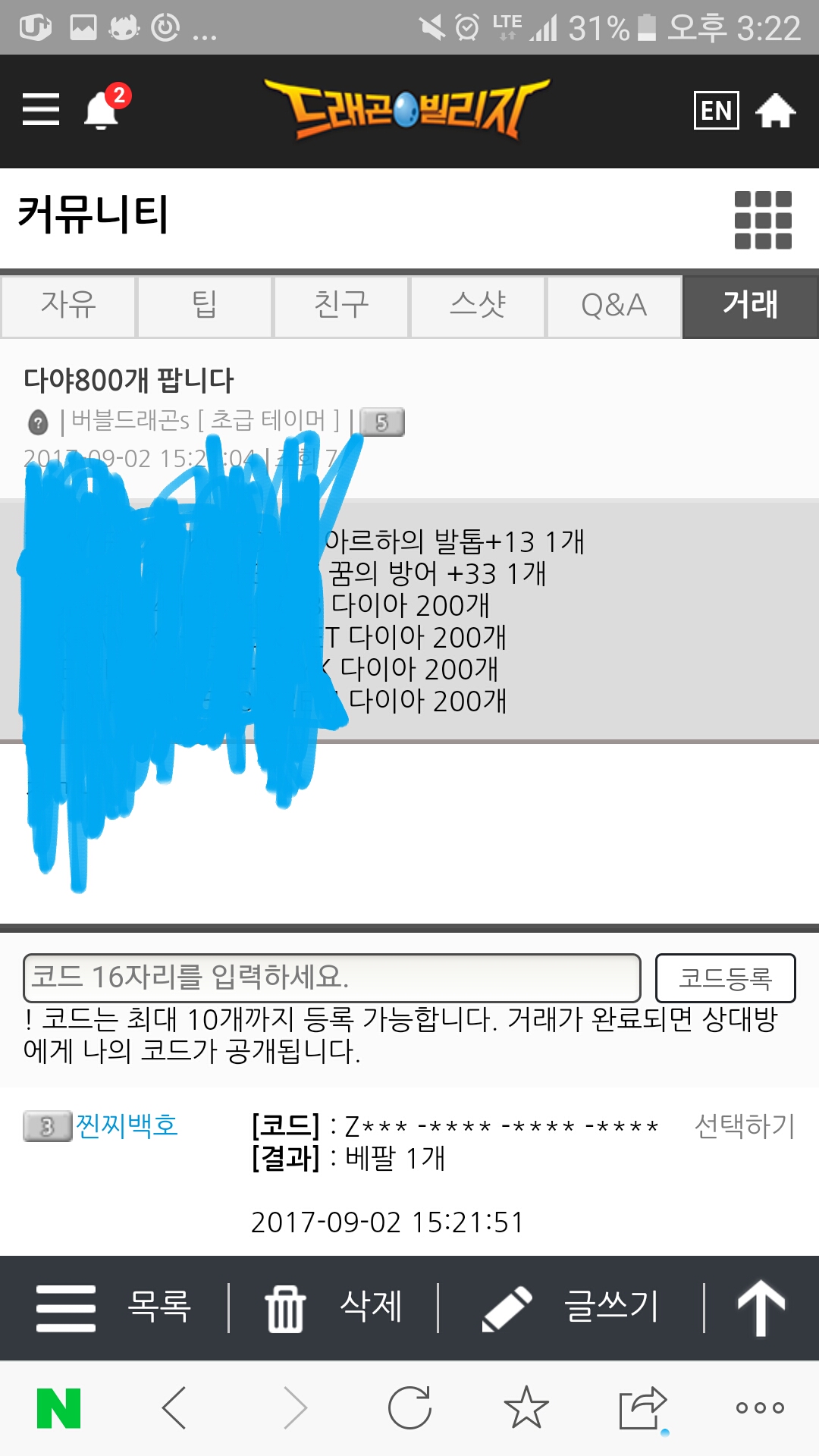This screenshot has width=819, height=1456.
Task: Select the 거래 tab
Action: point(750,306)
